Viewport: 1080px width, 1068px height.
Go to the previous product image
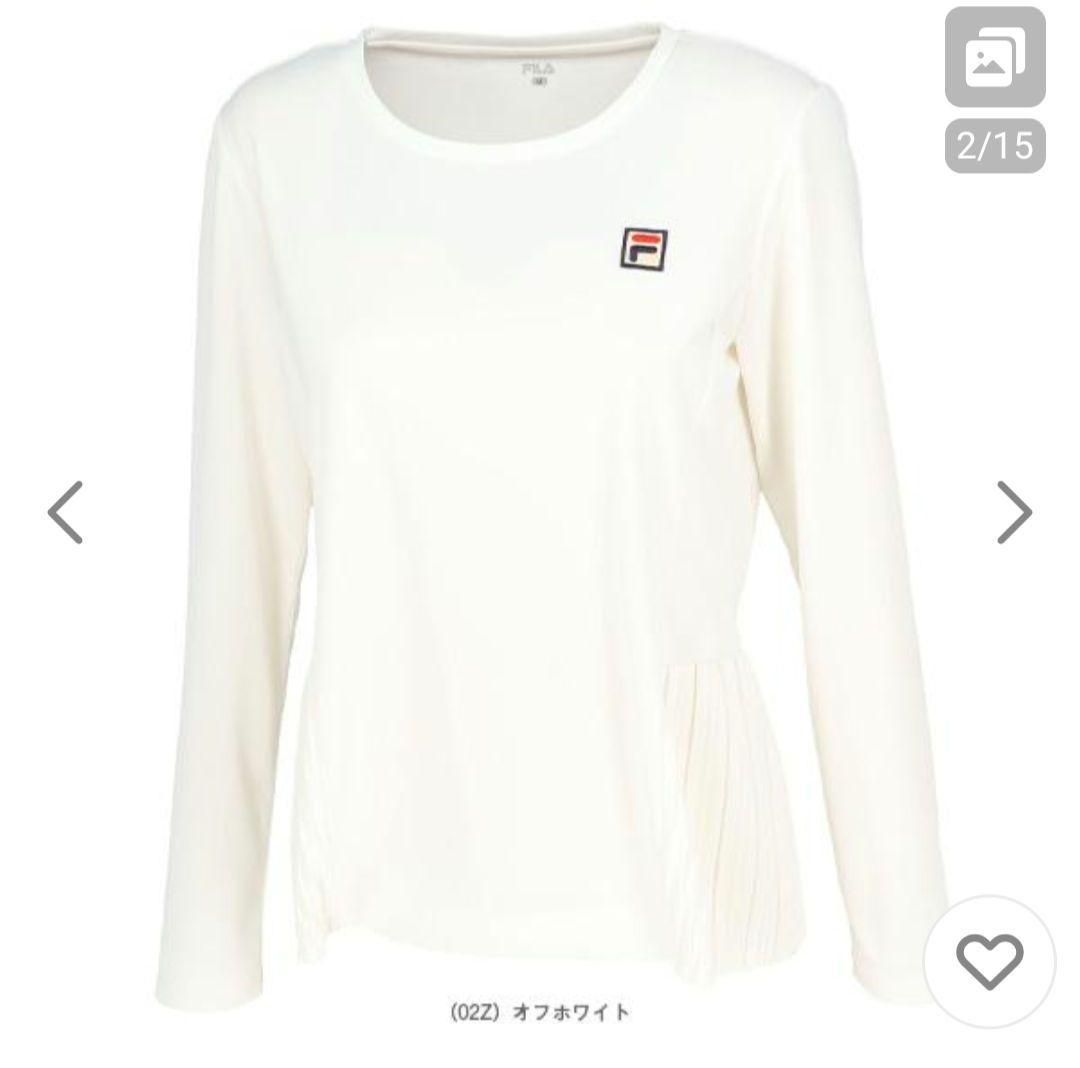pos(66,512)
